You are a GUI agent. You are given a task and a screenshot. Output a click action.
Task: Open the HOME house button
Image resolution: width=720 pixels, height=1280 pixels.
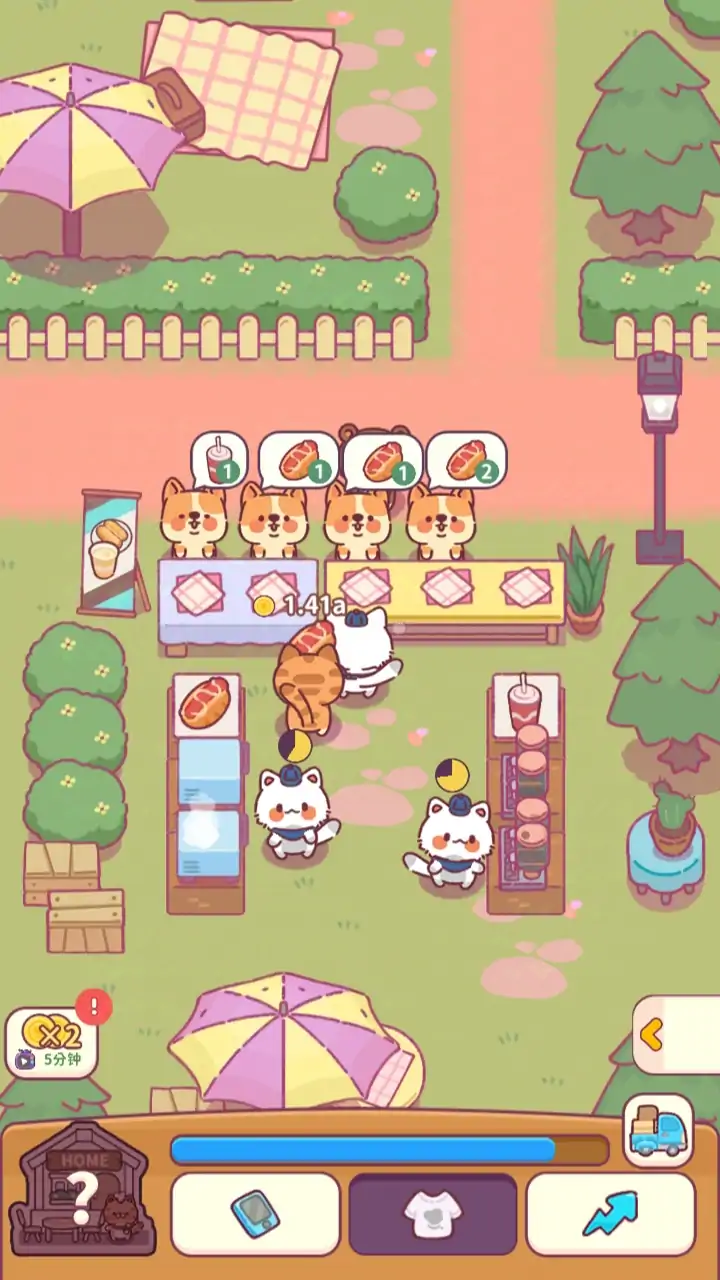point(83,1190)
